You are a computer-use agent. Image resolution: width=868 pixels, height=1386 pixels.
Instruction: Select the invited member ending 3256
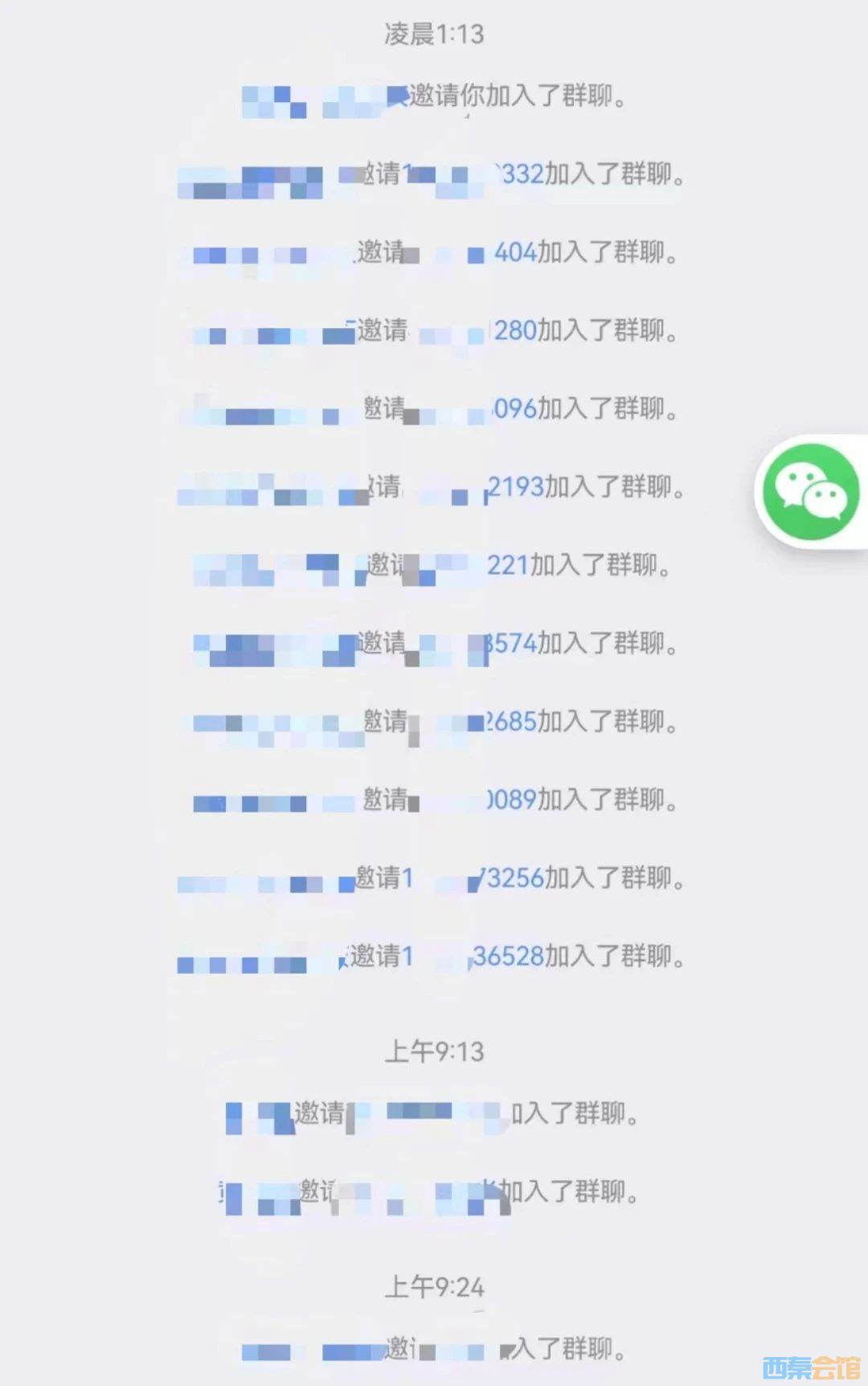[513, 878]
